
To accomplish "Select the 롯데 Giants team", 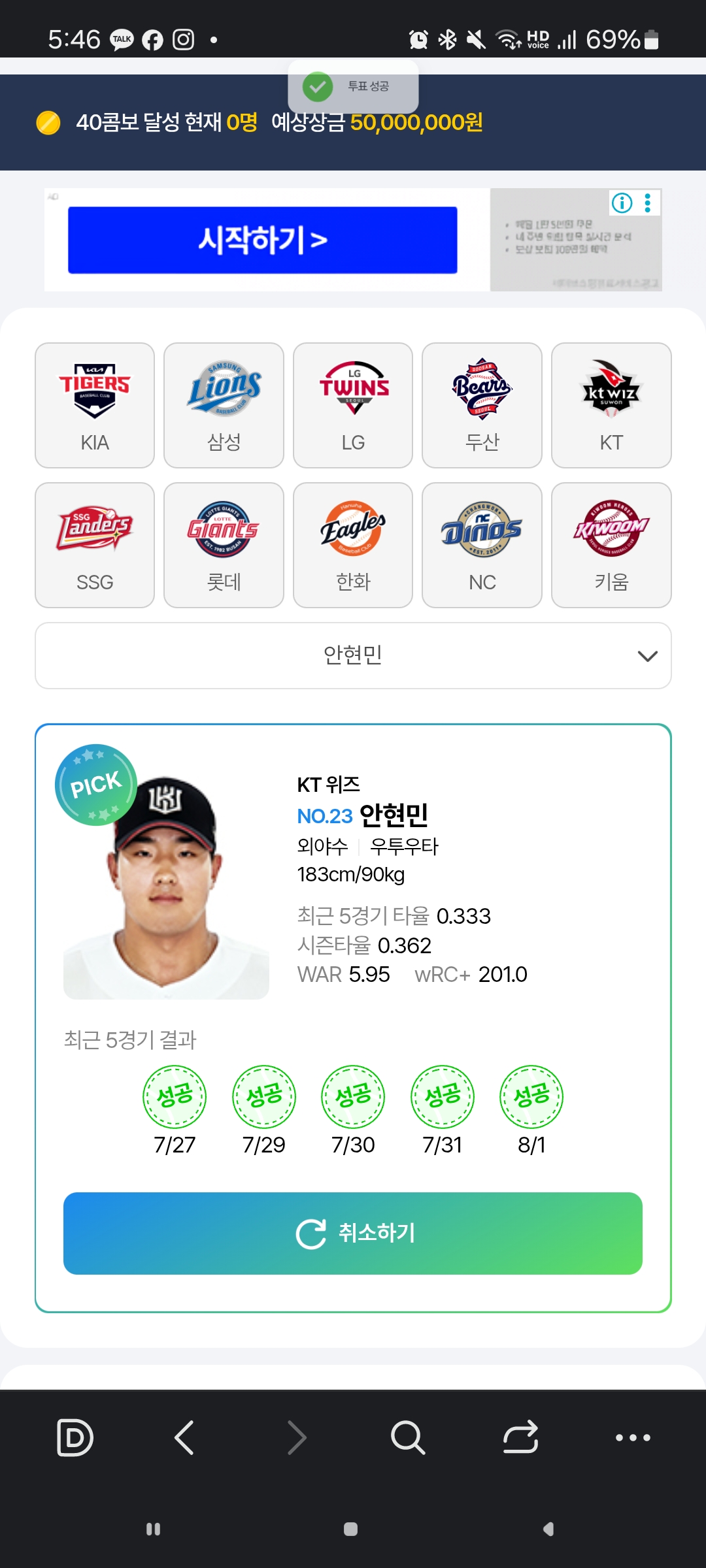I will tap(224, 545).
